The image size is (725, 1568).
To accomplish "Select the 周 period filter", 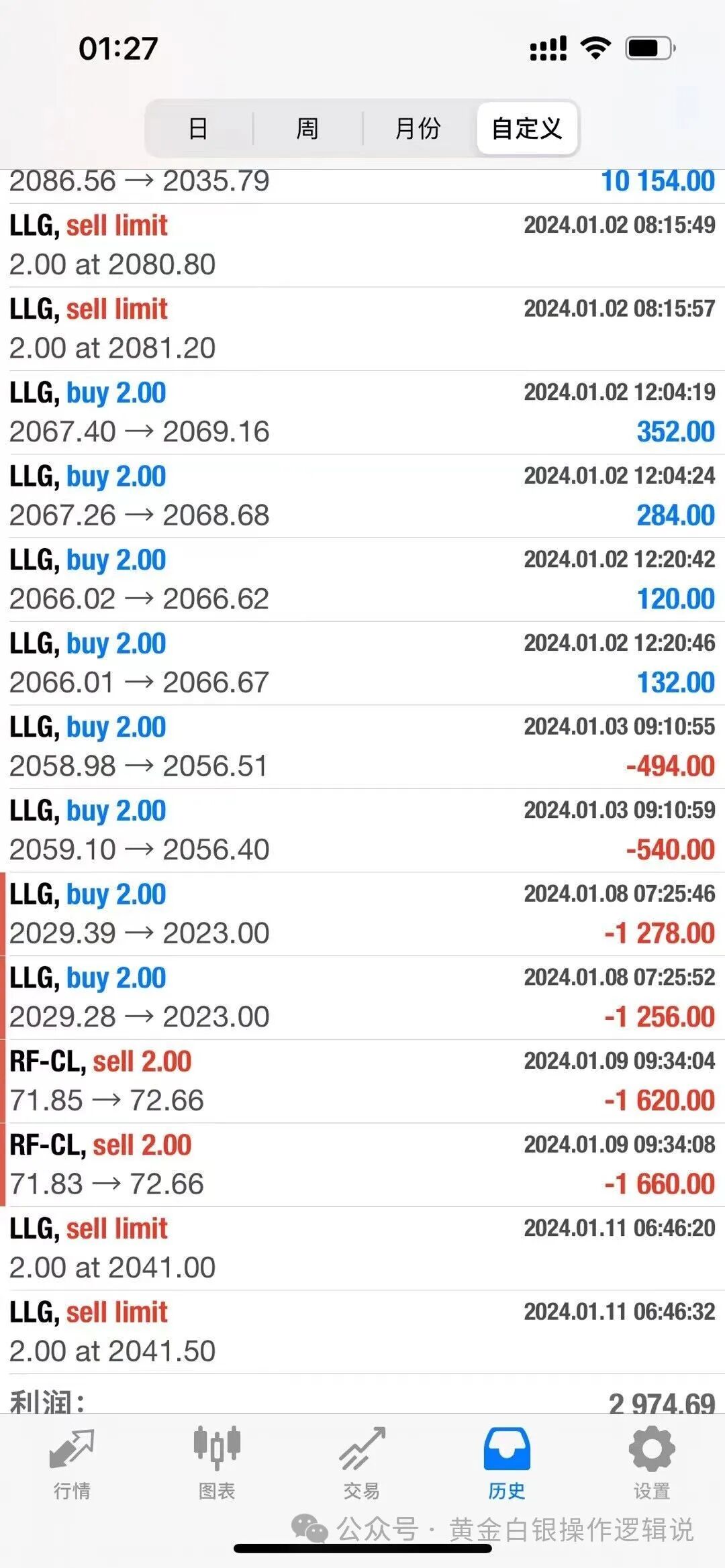I will [x=307, y=127].
